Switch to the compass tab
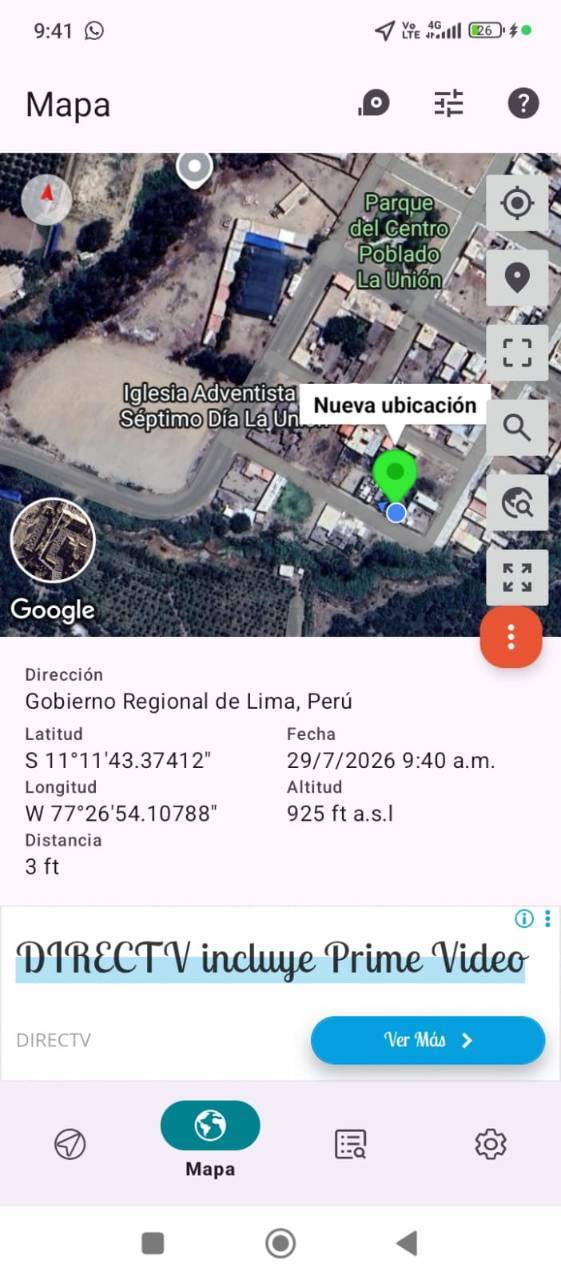Screen dimensions: 561x1280 70,1144
